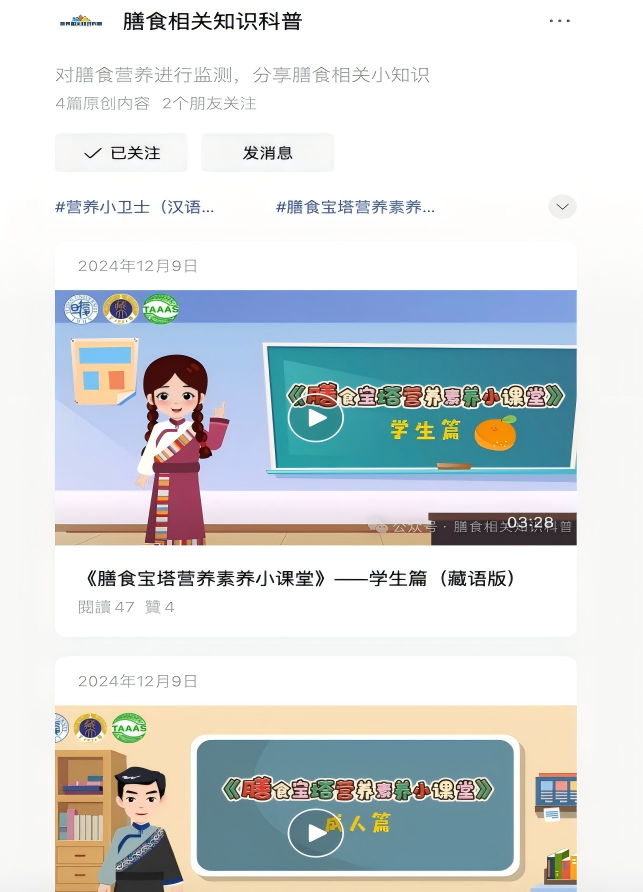
Task: Tap 发消息 to send a message
Action: tap(267, 153)
